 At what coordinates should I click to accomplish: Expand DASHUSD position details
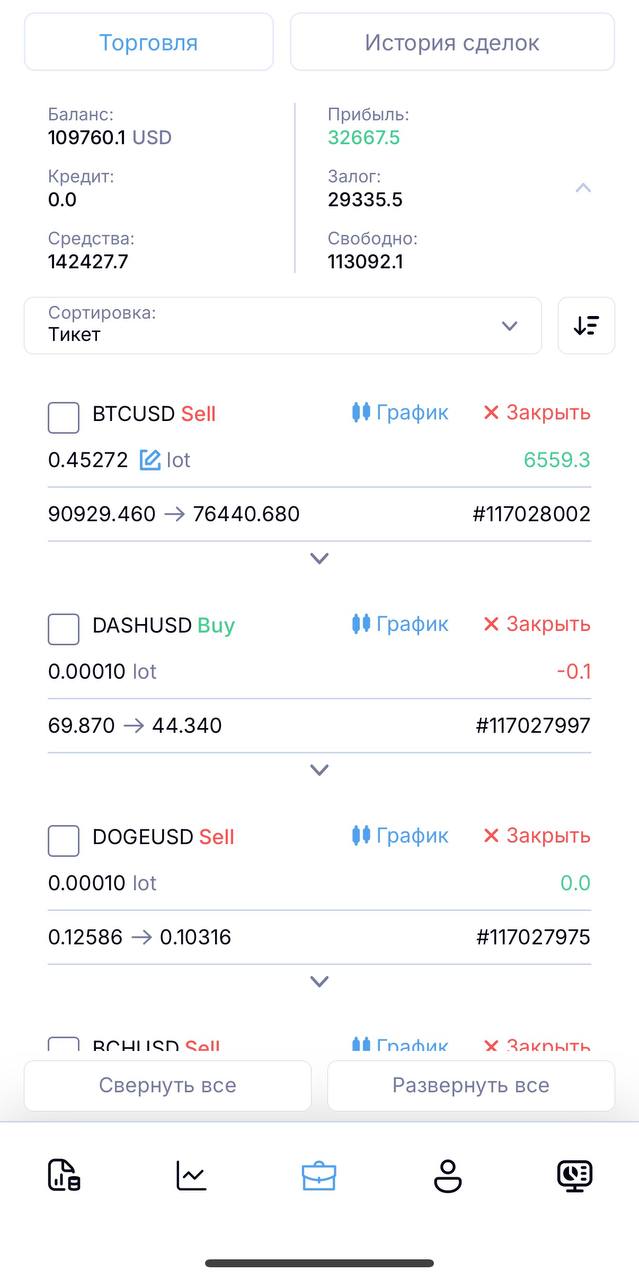(x=319, y=770)
